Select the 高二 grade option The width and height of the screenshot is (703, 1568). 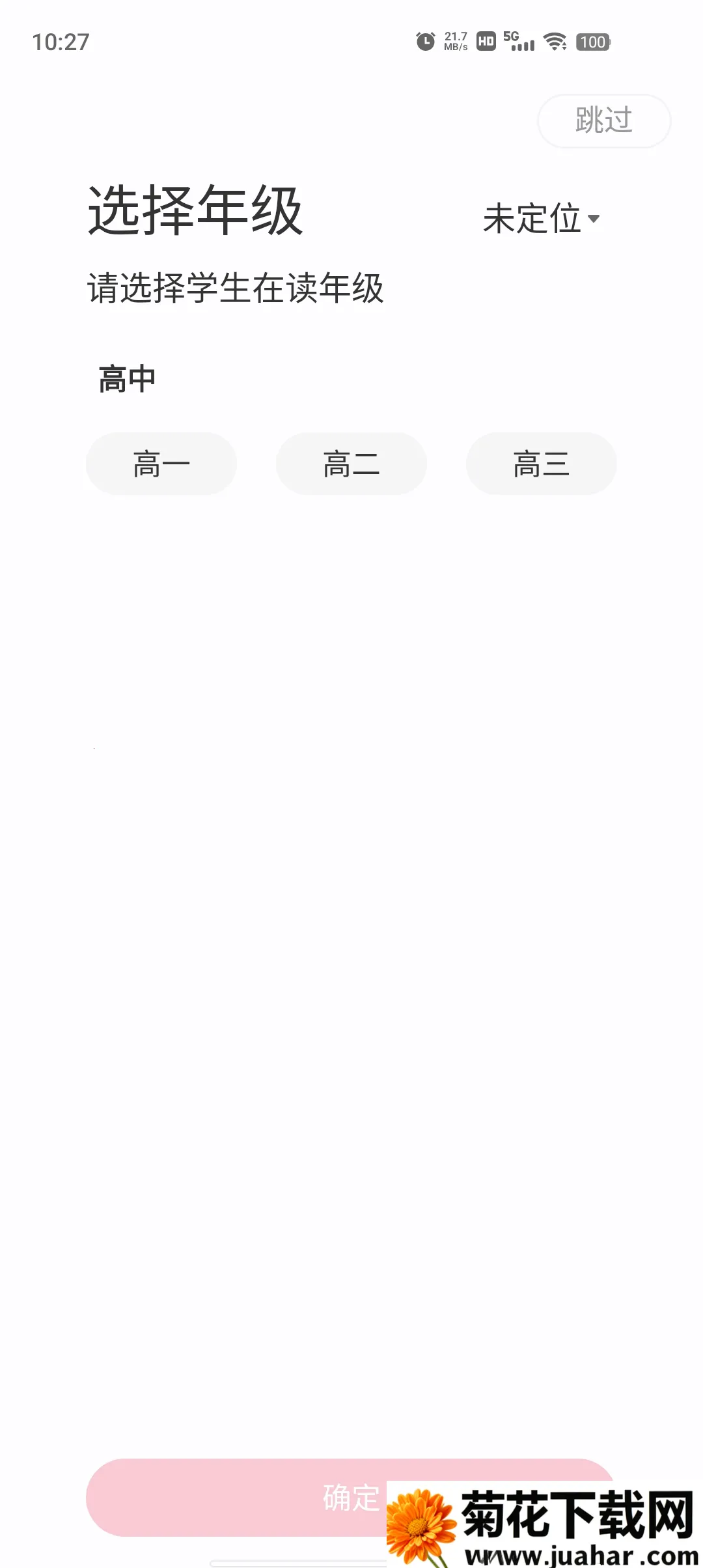coord(351,463)
